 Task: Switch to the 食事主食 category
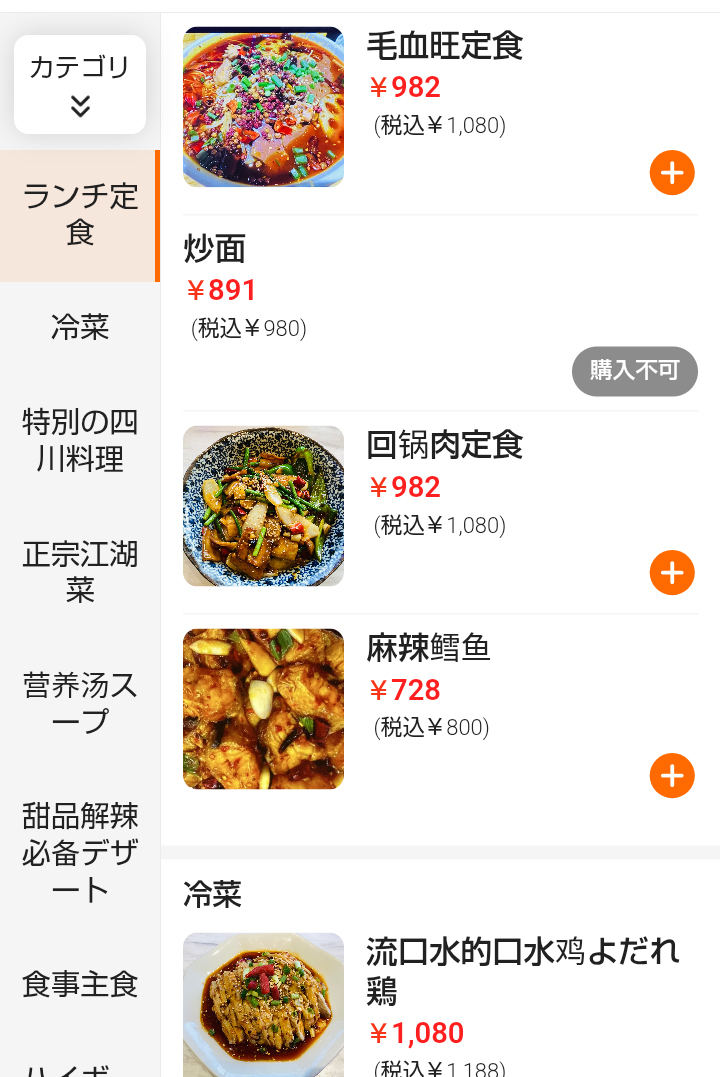pos(80,984)
